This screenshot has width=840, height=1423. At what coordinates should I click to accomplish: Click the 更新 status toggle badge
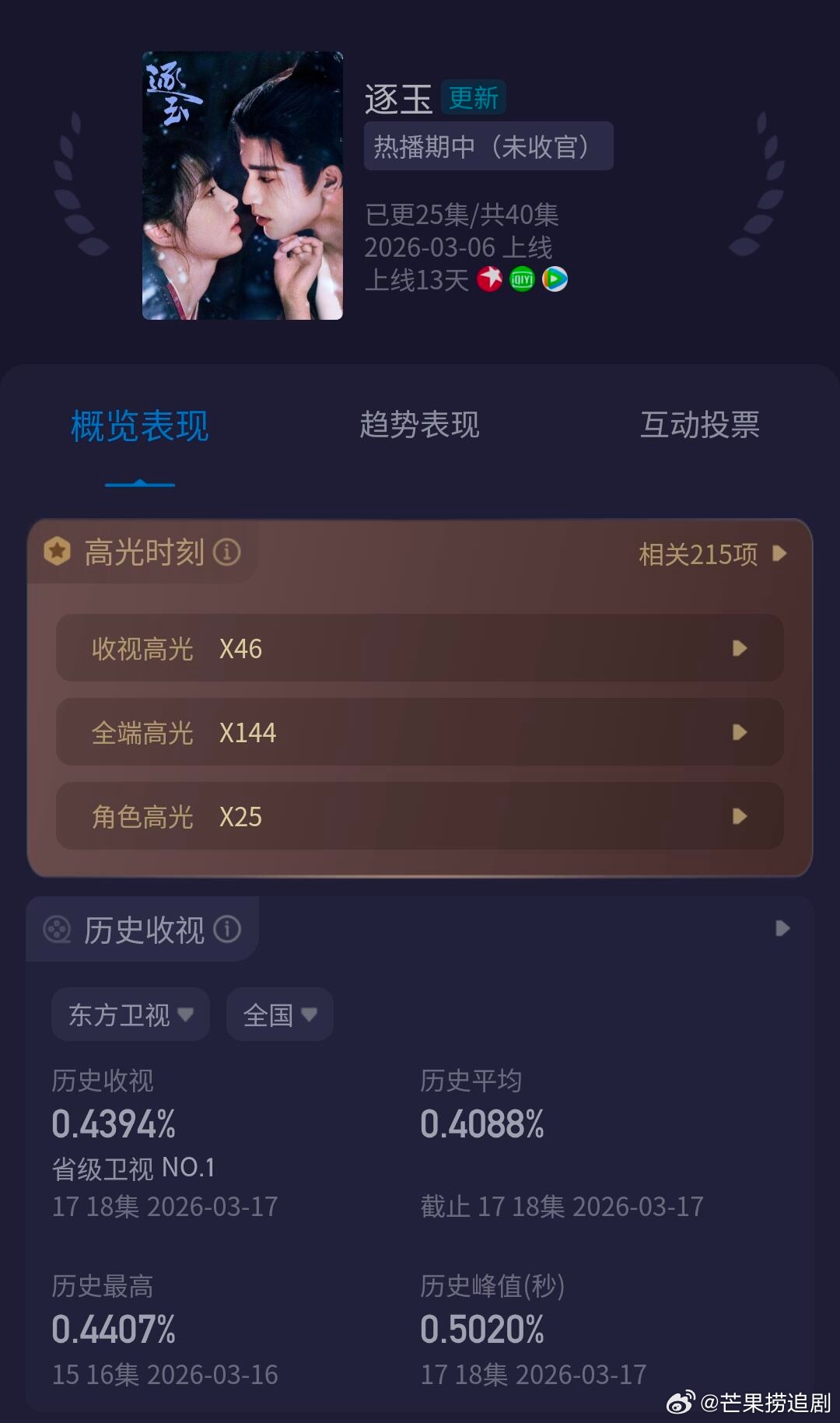pyautogui.click(x=474, y=96)
